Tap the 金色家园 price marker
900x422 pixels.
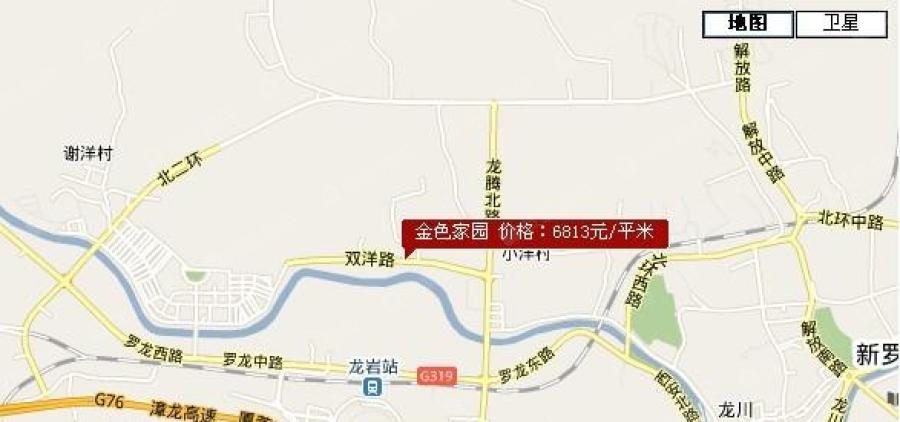[x=533, y=232]
